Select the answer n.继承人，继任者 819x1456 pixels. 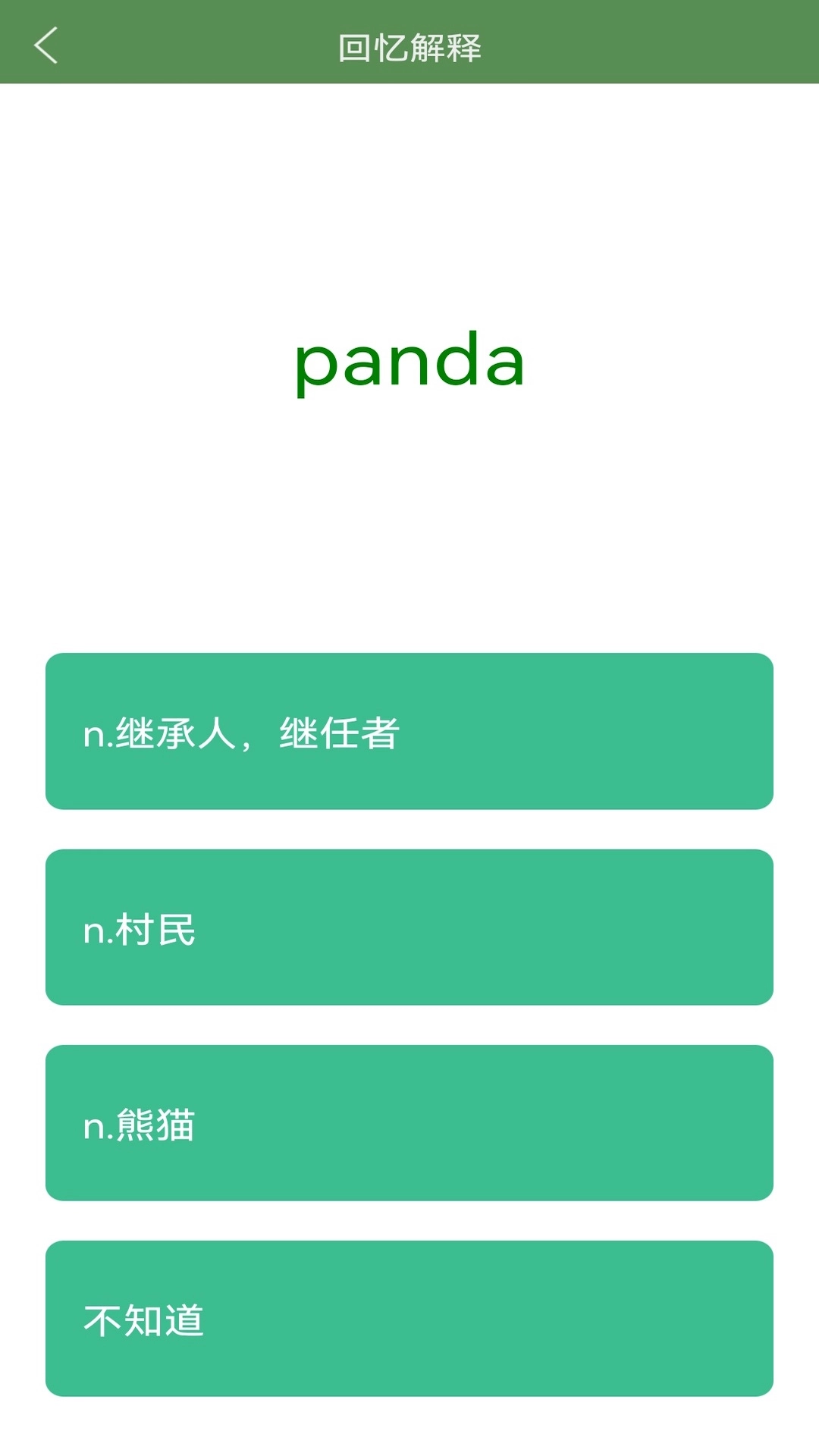[409, 731]
